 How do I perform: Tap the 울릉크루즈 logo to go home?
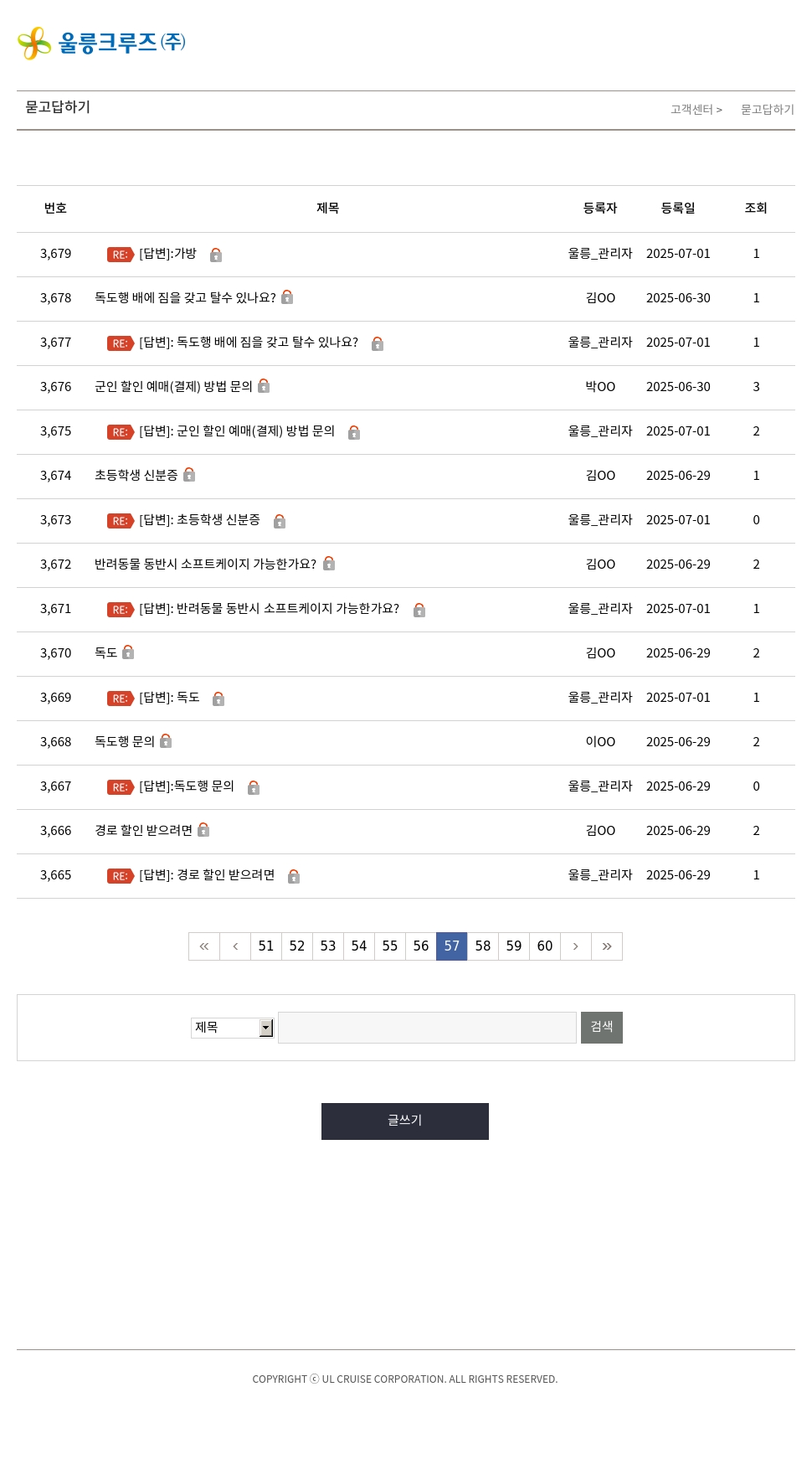tap(101, 43)
